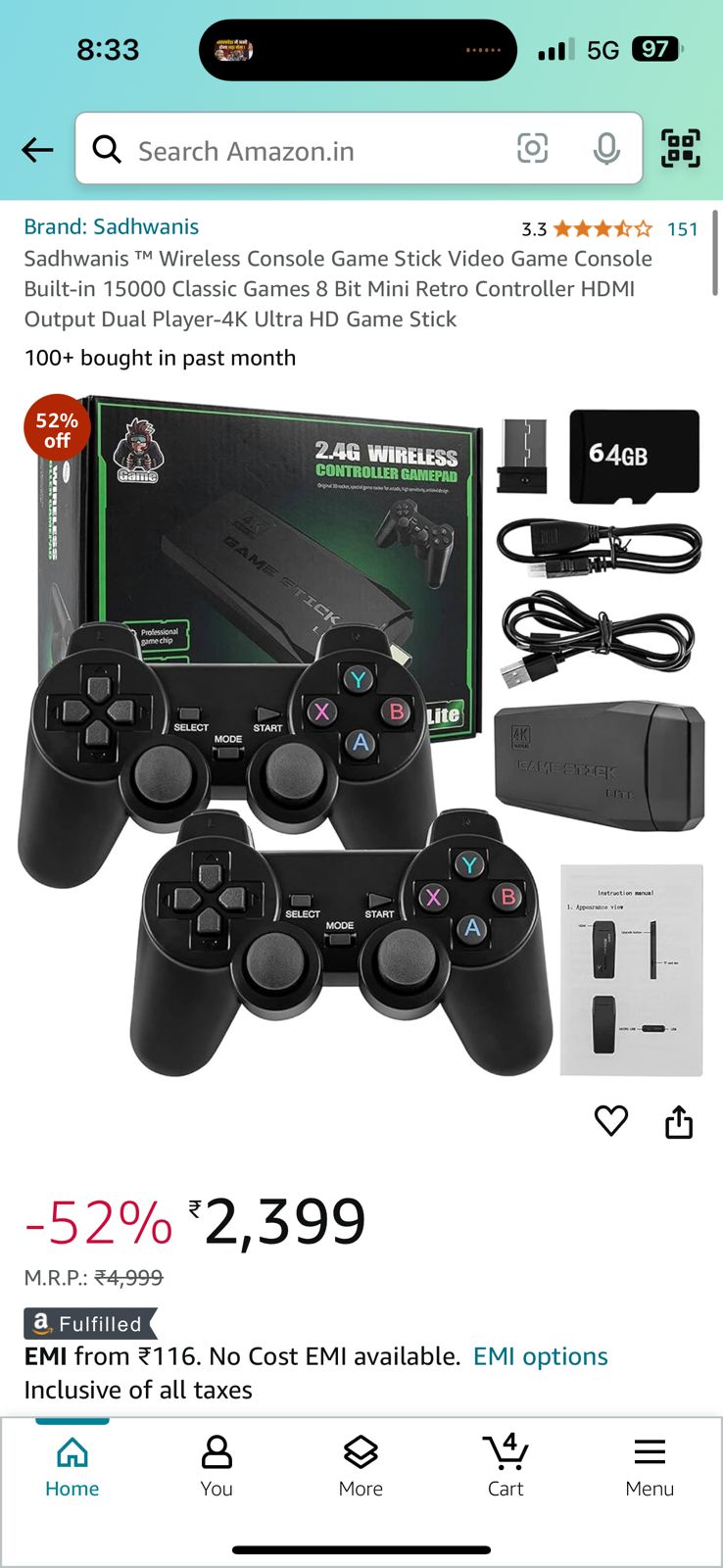View the Cart with 4 items
The image size is (723, 1568).
tap(506, 1466)
